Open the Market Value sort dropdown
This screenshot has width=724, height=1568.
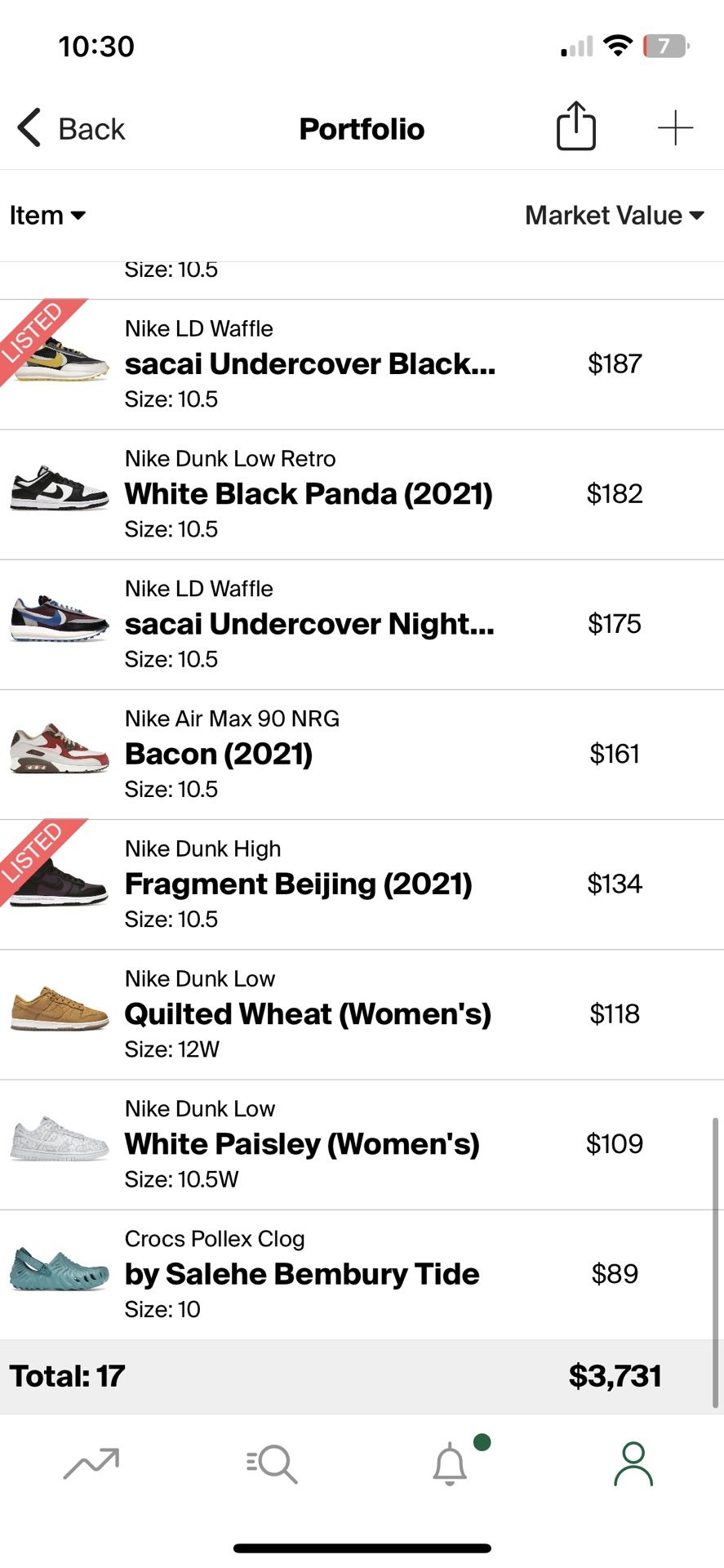[614, 215]
